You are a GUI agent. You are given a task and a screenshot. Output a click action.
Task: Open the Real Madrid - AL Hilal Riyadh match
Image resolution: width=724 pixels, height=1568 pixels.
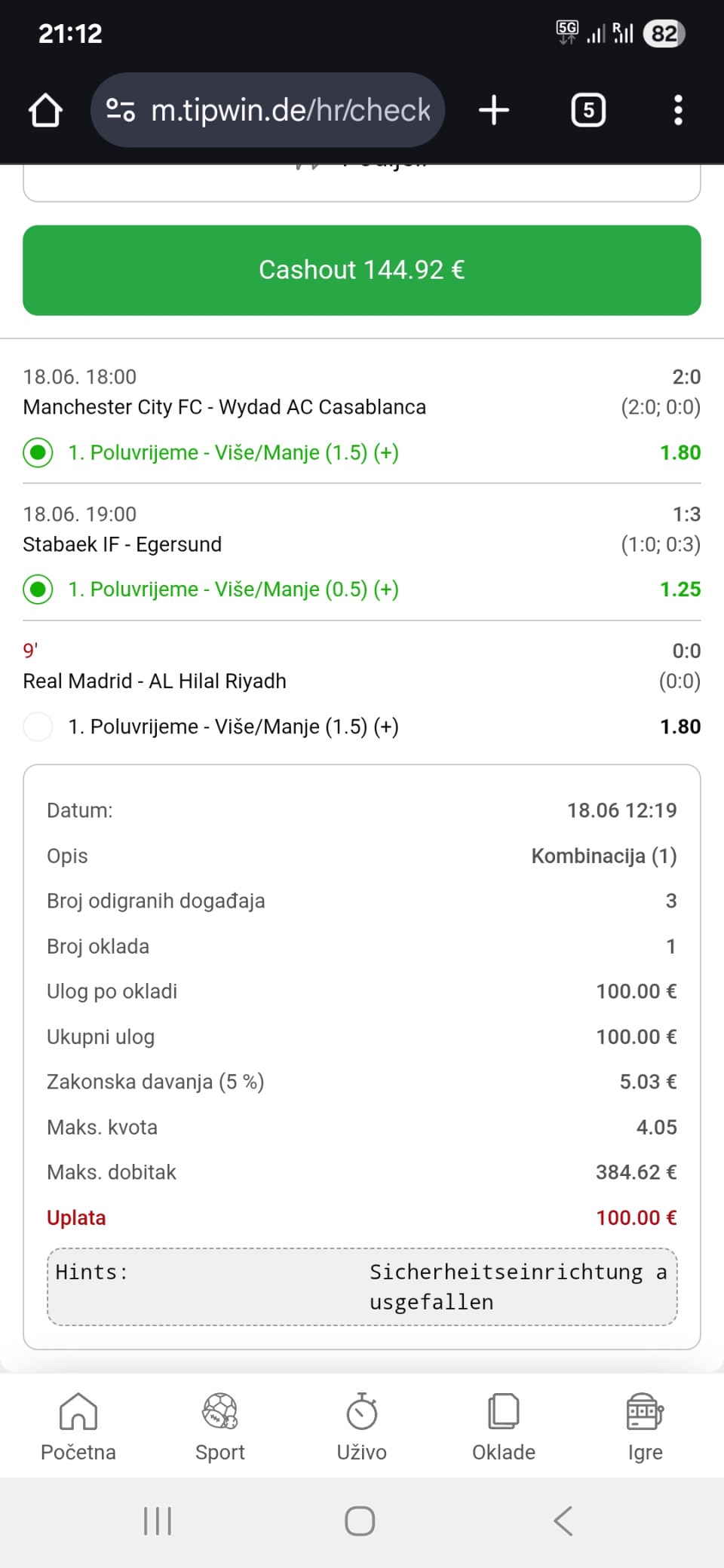click(x=155, y=681)
